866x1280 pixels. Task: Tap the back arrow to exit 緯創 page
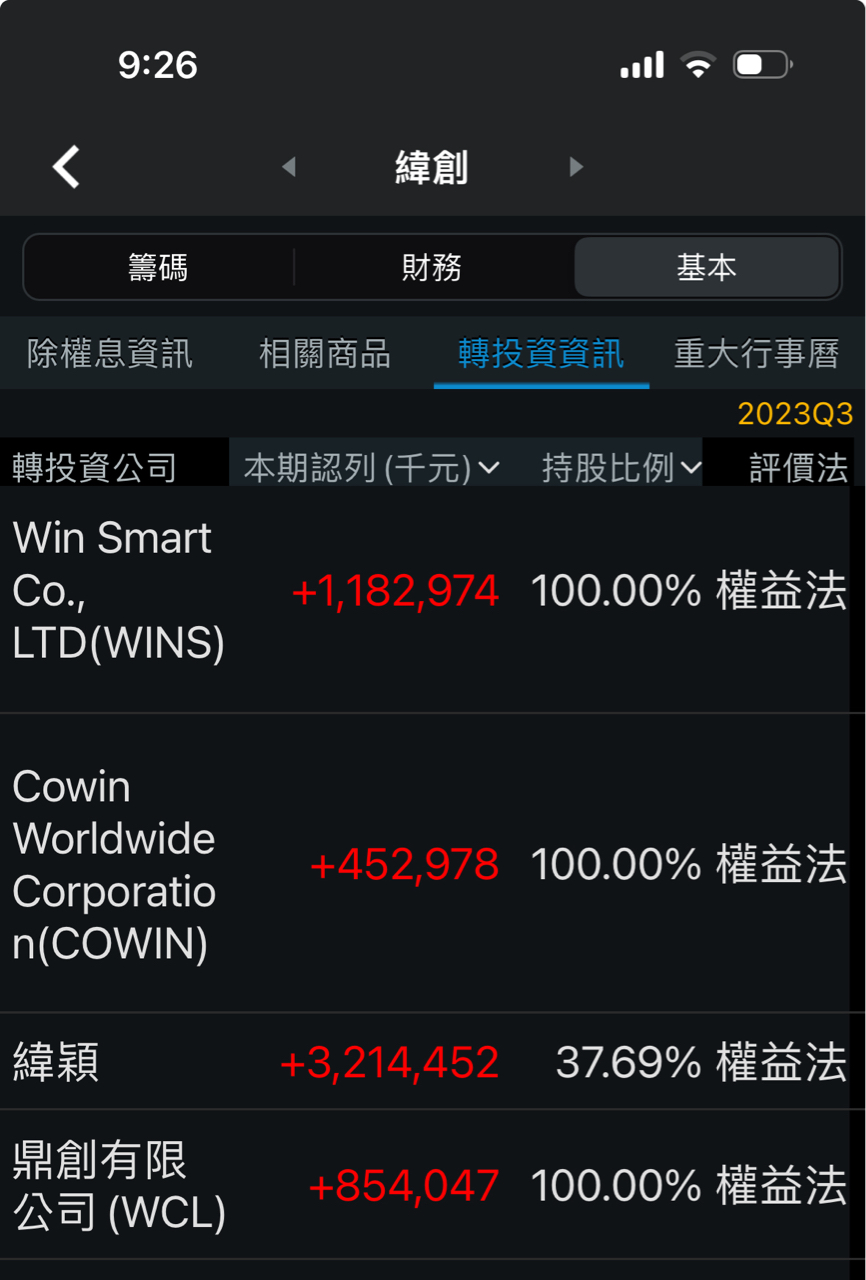click(67, 167)
